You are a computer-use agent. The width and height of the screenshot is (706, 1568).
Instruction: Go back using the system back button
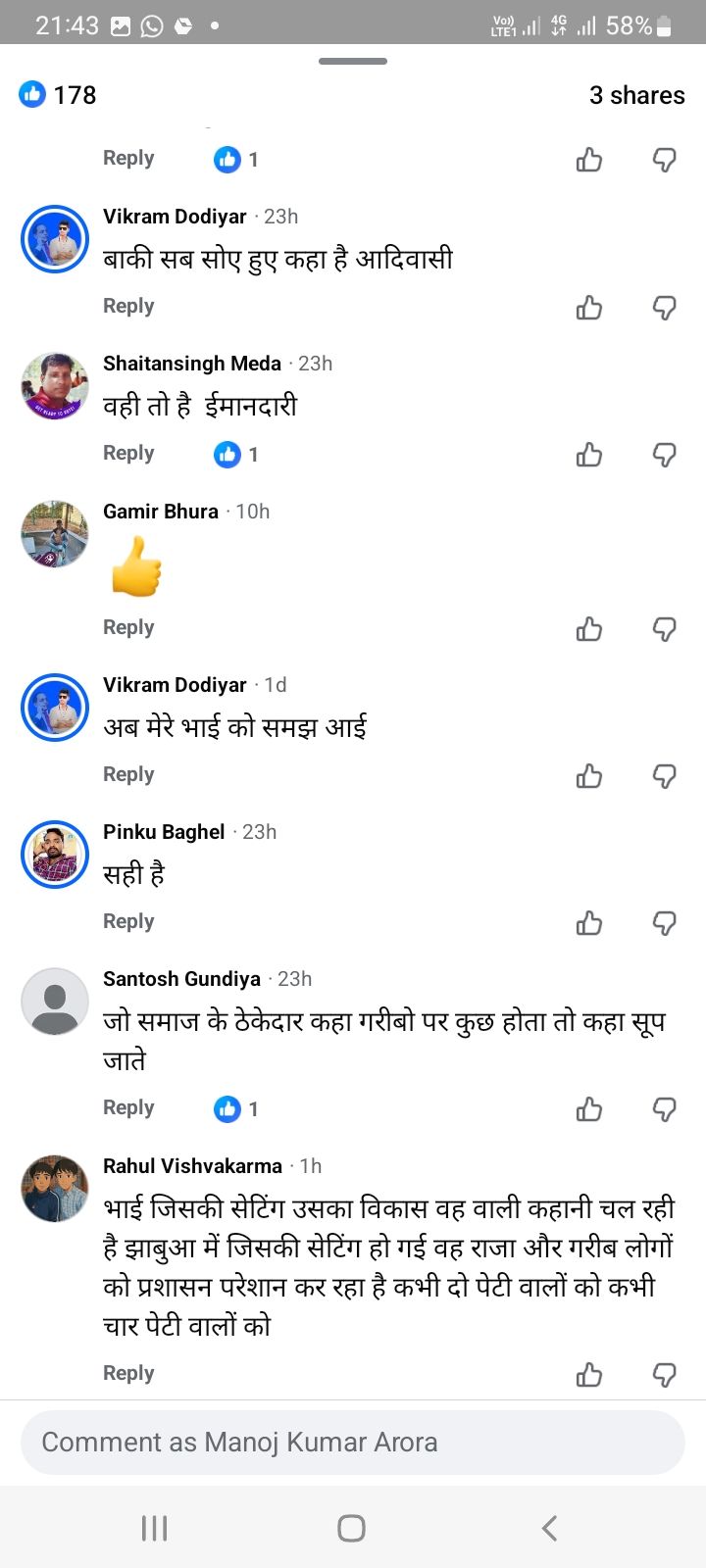[x=549, y=1528]
